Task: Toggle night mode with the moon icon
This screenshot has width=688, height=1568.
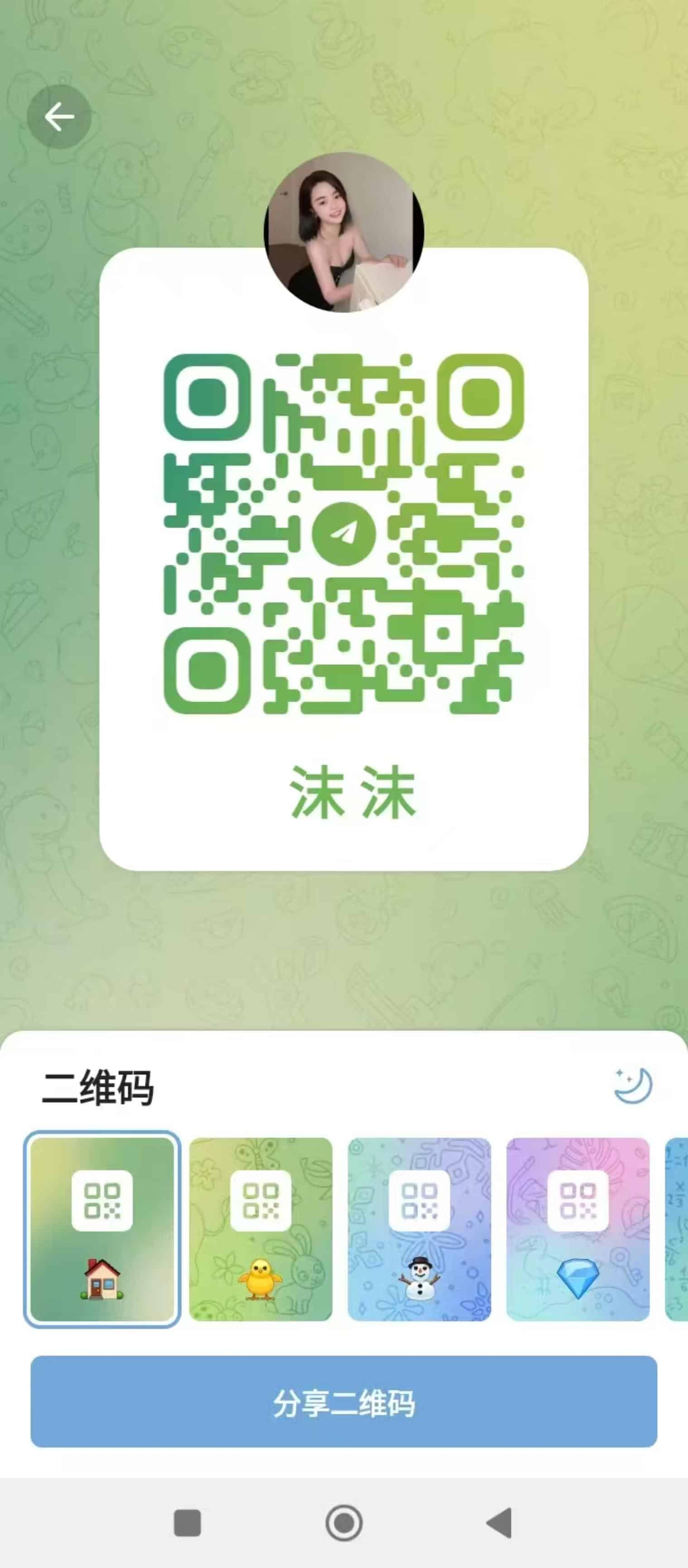Action: click(633, 1085)
